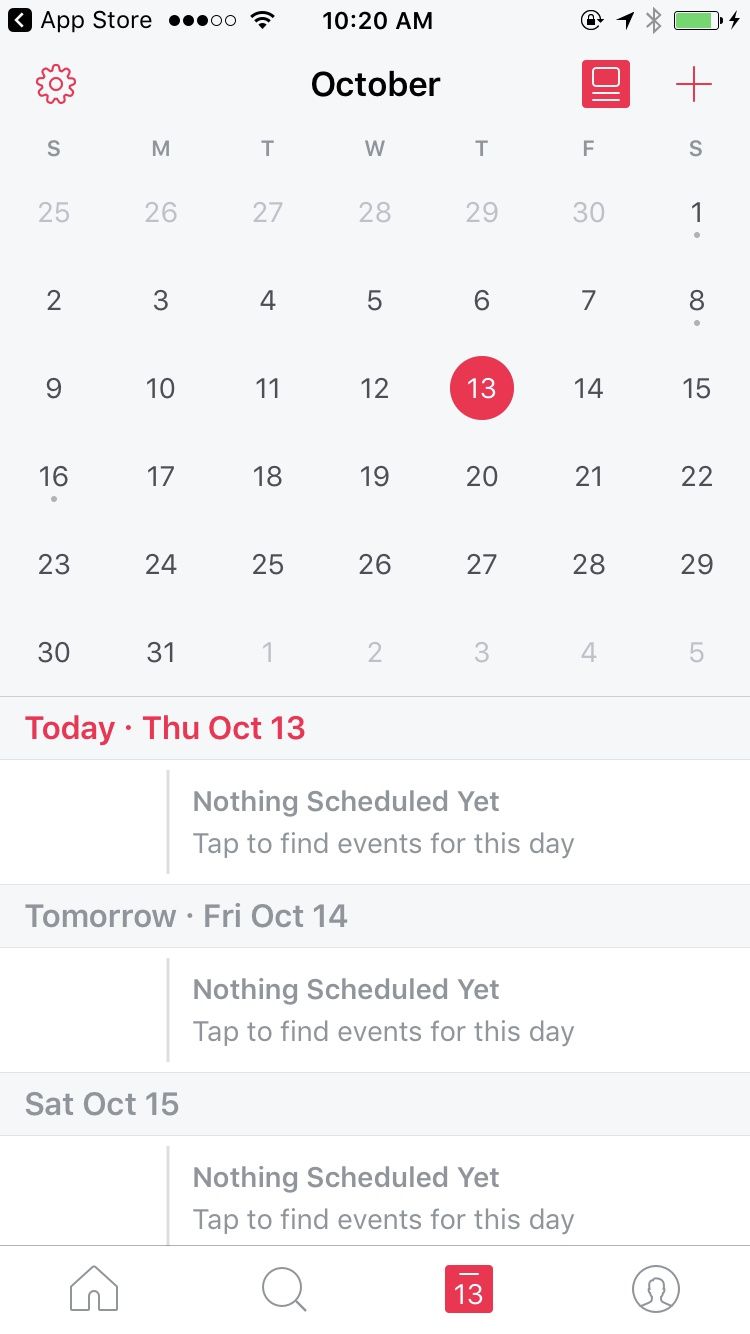Open the Profile tab
The width and height of the screenshot is (750, 1334).
point(656,1290)
